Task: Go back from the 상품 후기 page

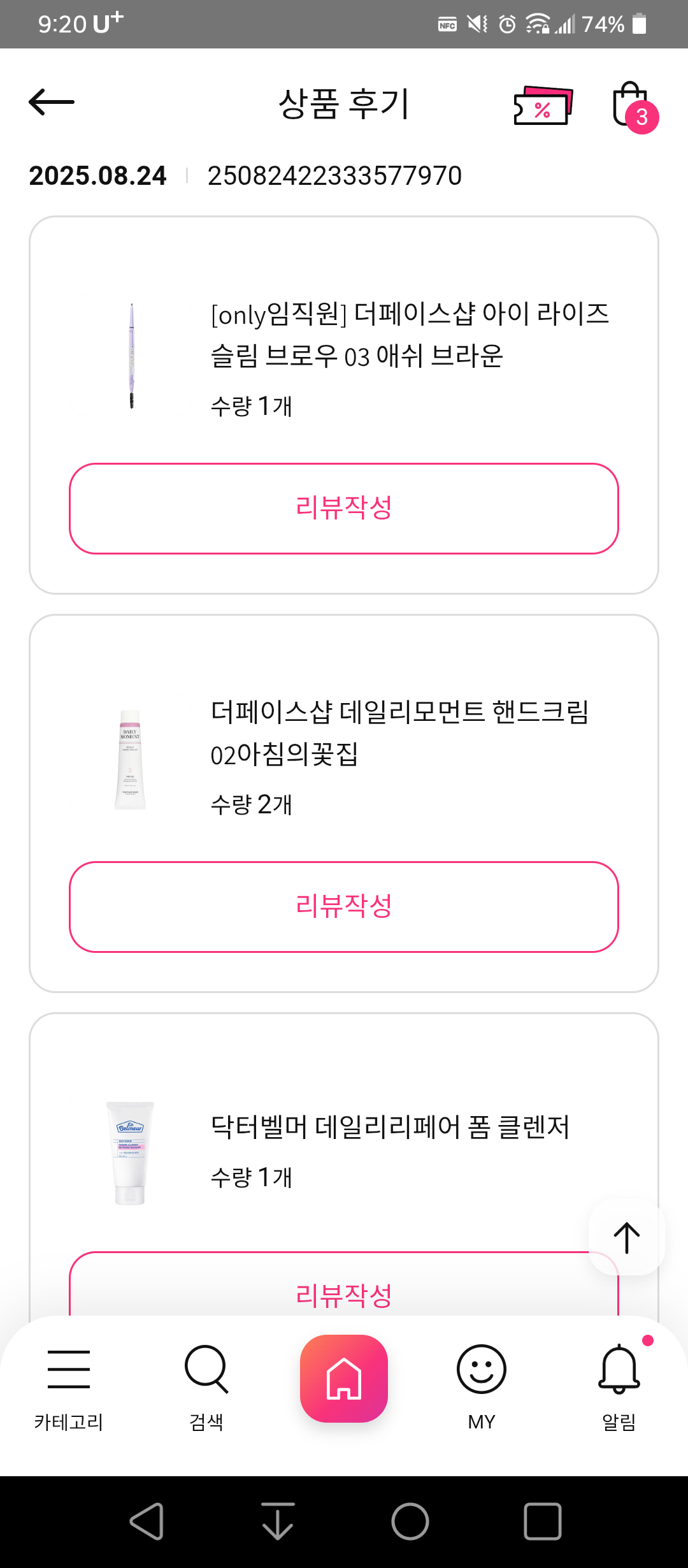Action: pos(52,103)
